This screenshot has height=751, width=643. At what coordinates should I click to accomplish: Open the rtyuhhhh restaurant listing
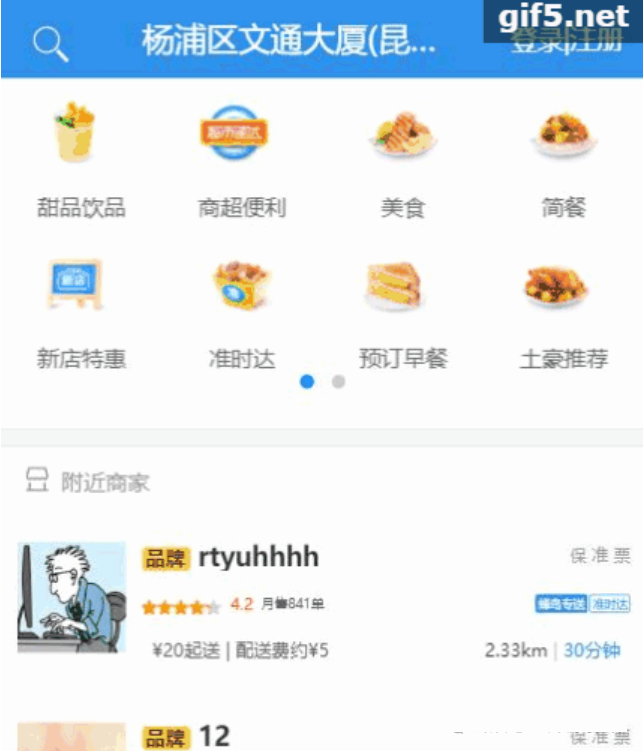(x=258, y=557)
